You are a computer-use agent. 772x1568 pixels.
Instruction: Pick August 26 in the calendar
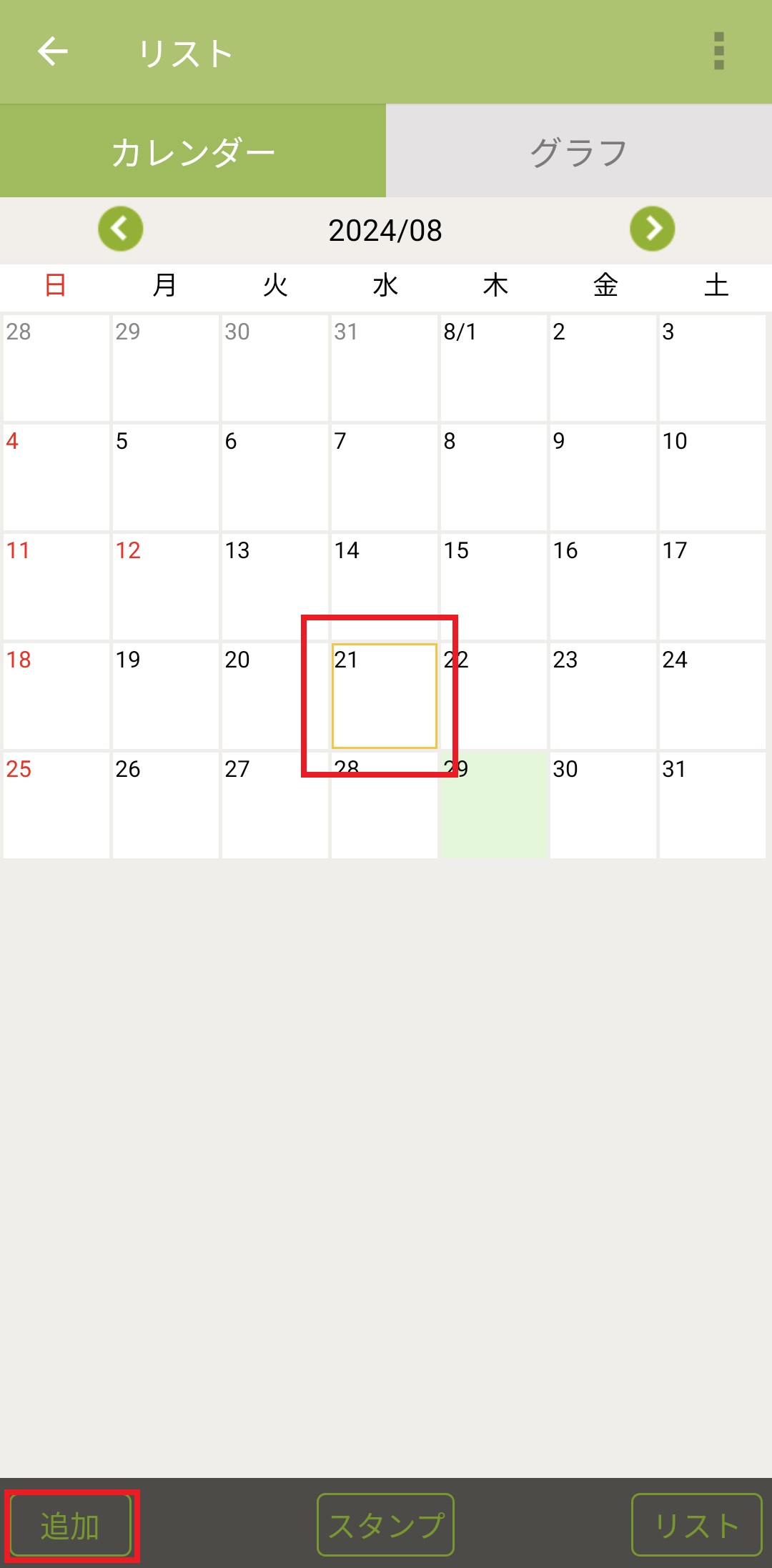(x=166, y=805)
